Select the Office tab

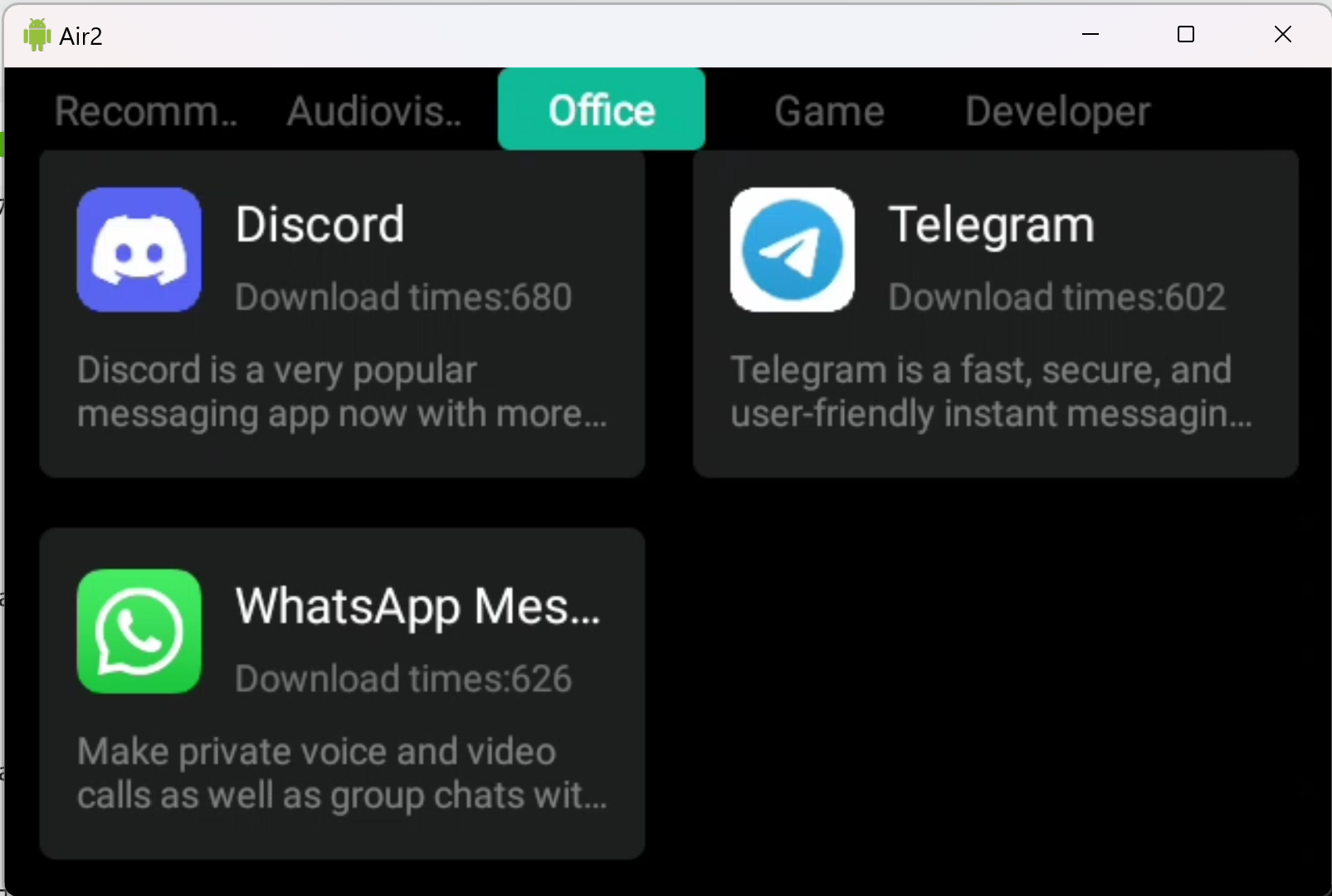click(x=602, y=110)
